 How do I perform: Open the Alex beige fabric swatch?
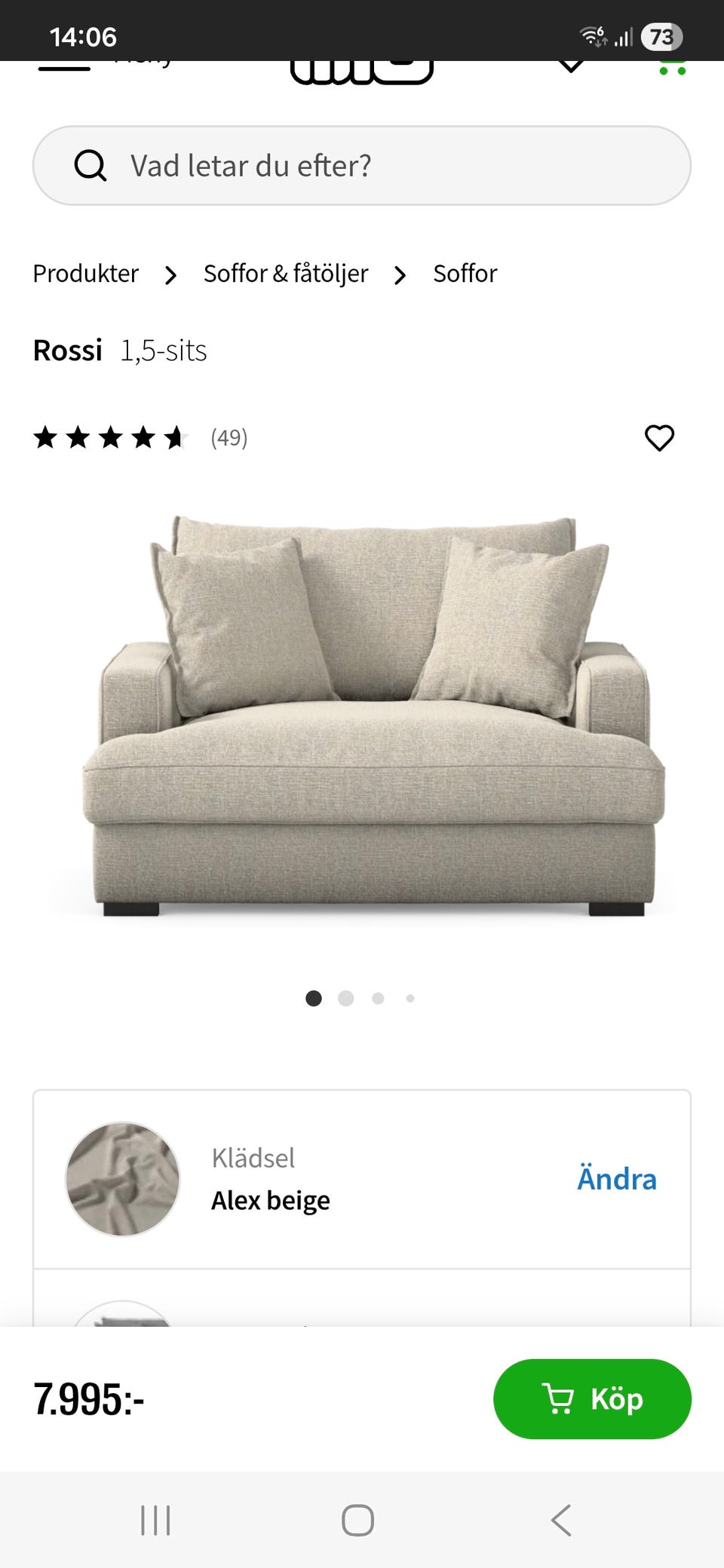123,1179
